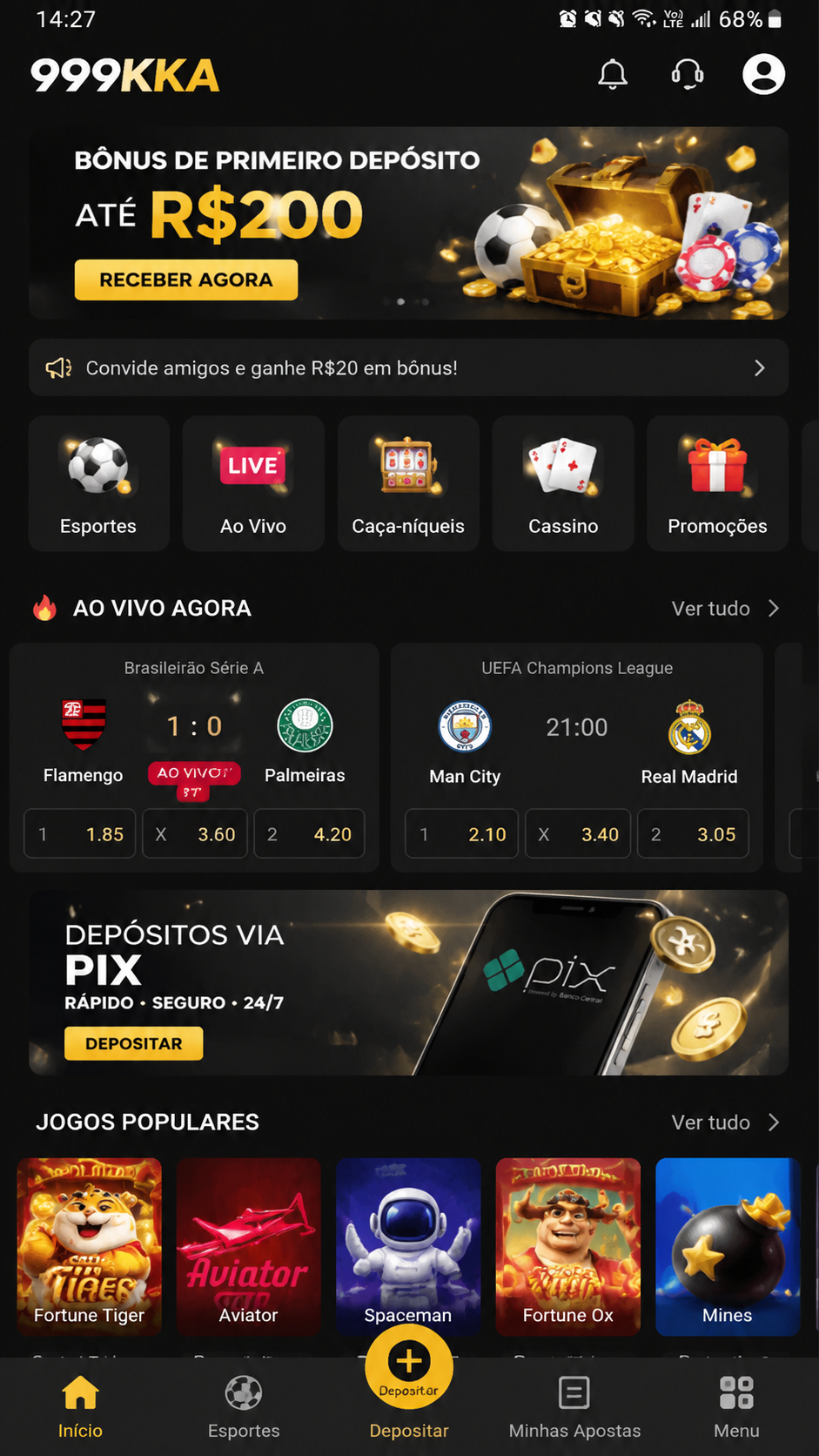Image resolution: width=819 pixels, height=1456 pixels.
Task: Launch the Aviator game
Action: (249, 1246)
